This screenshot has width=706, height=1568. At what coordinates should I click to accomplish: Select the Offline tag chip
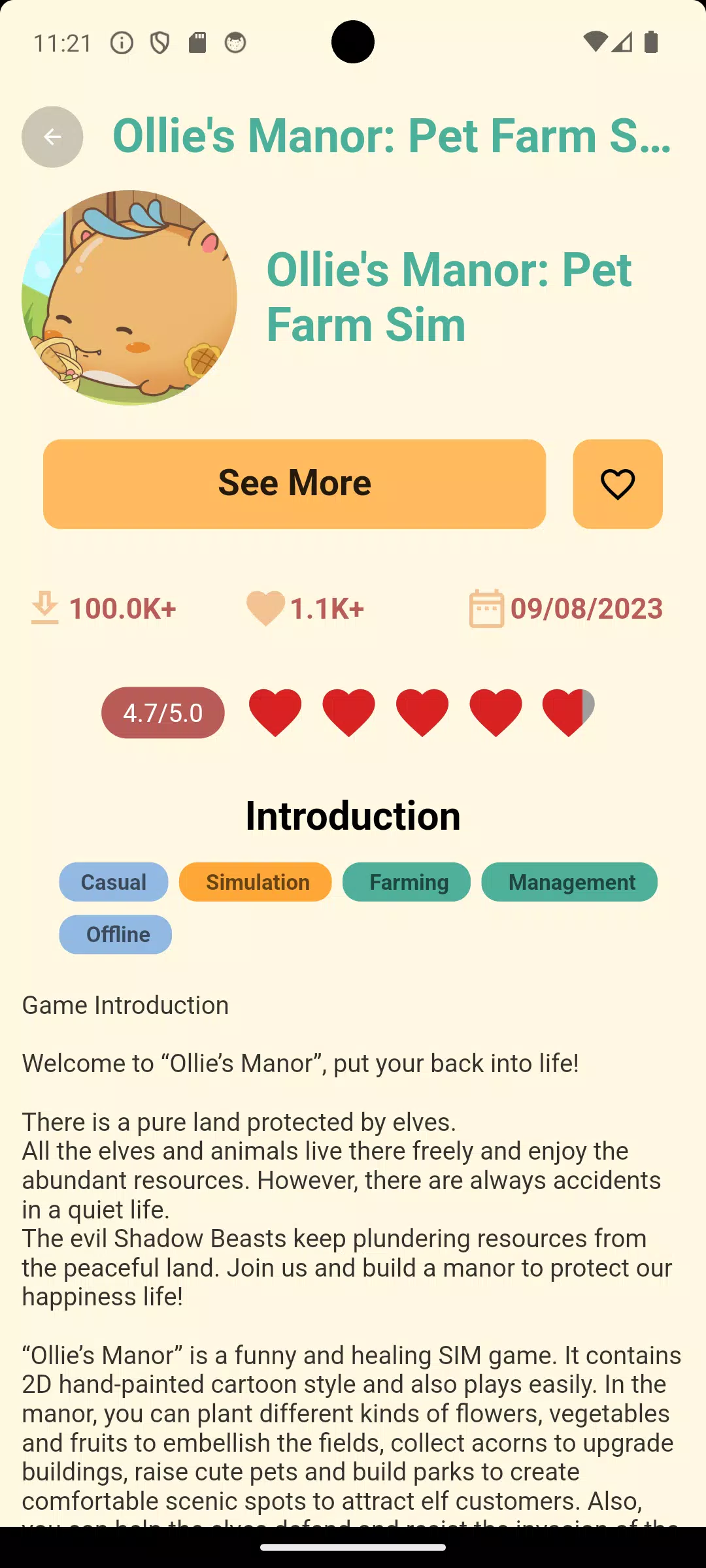click(x=116, y=934)
